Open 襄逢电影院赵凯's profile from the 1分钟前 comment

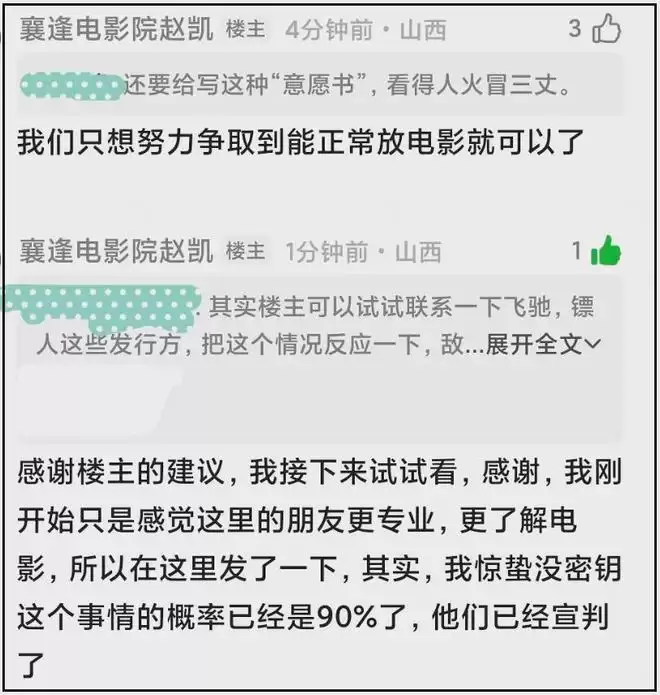click(116, 252)
